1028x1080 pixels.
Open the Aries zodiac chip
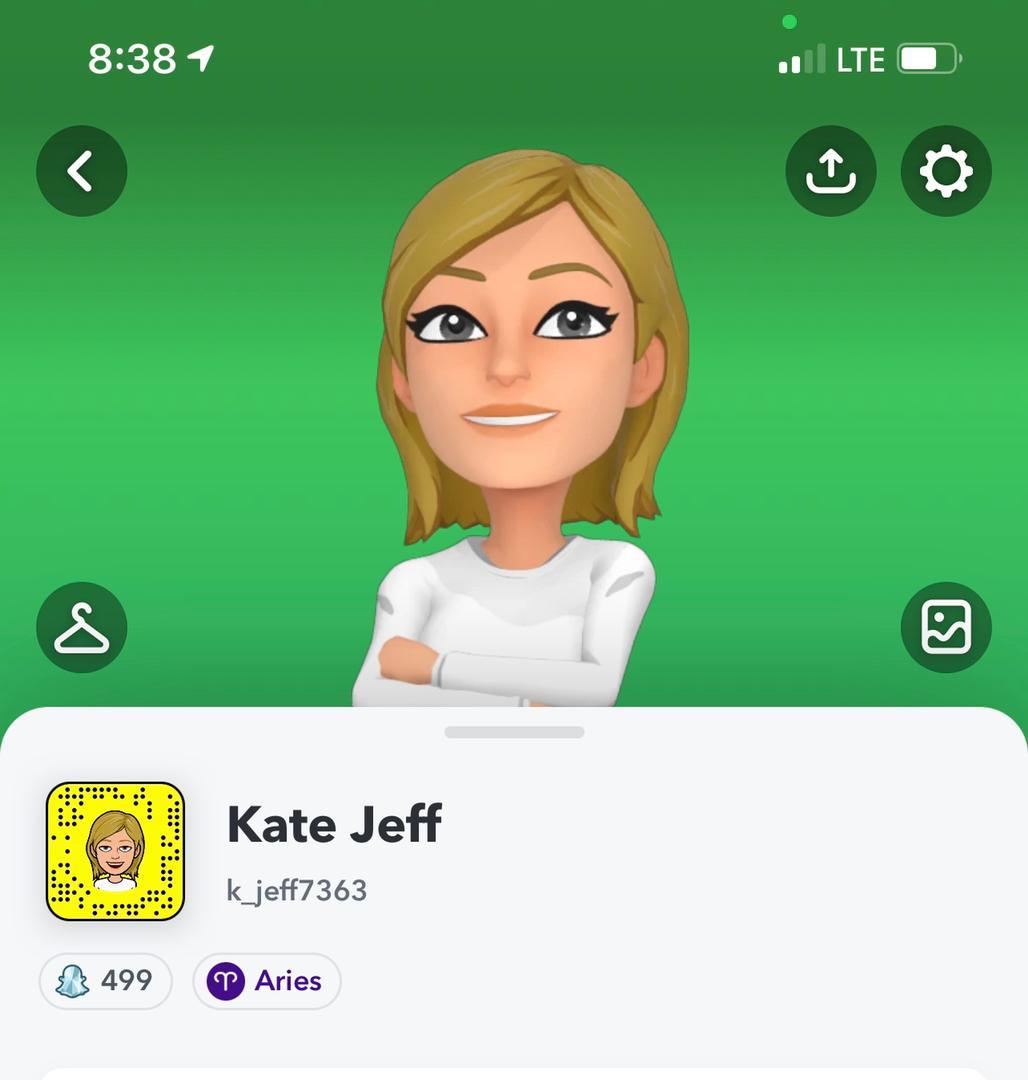267,980
